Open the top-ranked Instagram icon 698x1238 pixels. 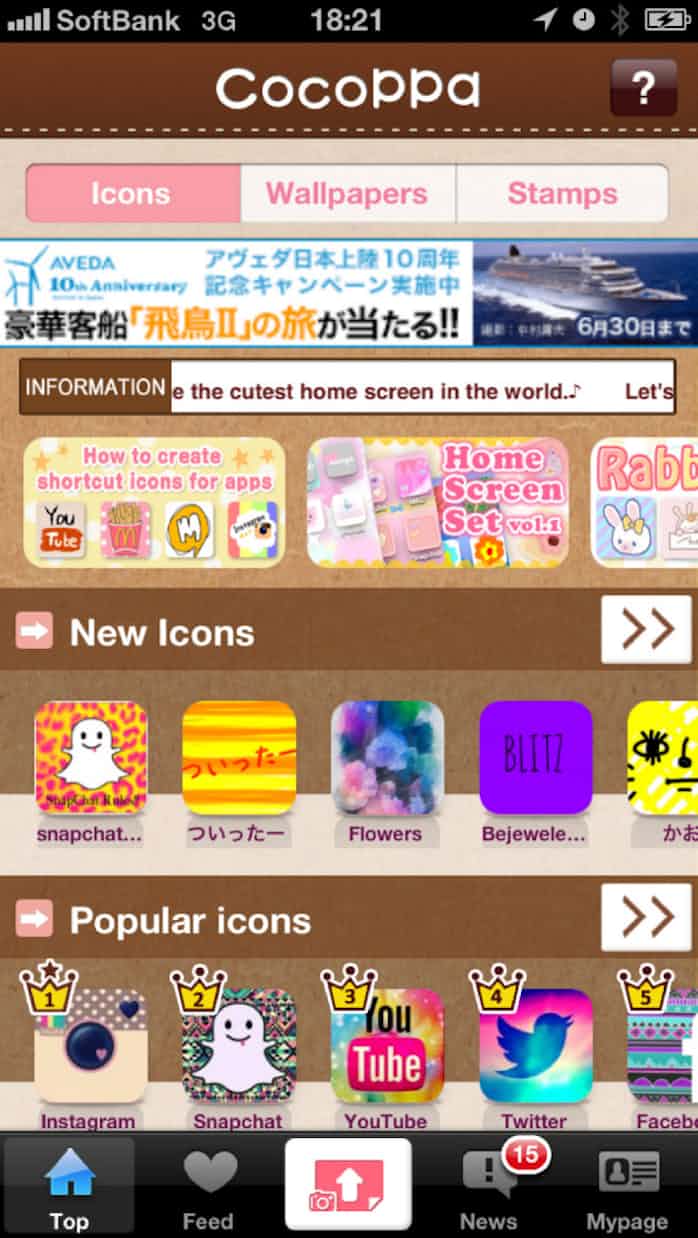pos(90,1045)
